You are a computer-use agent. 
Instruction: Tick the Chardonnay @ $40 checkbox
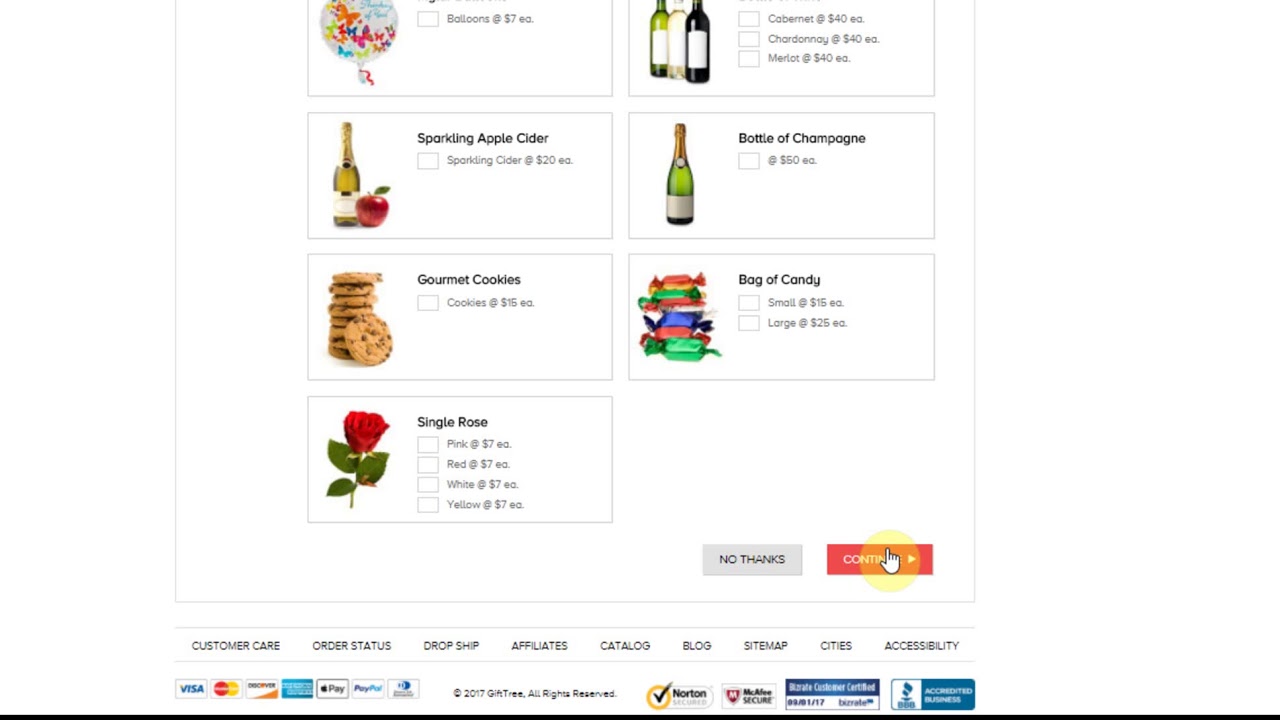click(x=749, y=39)
